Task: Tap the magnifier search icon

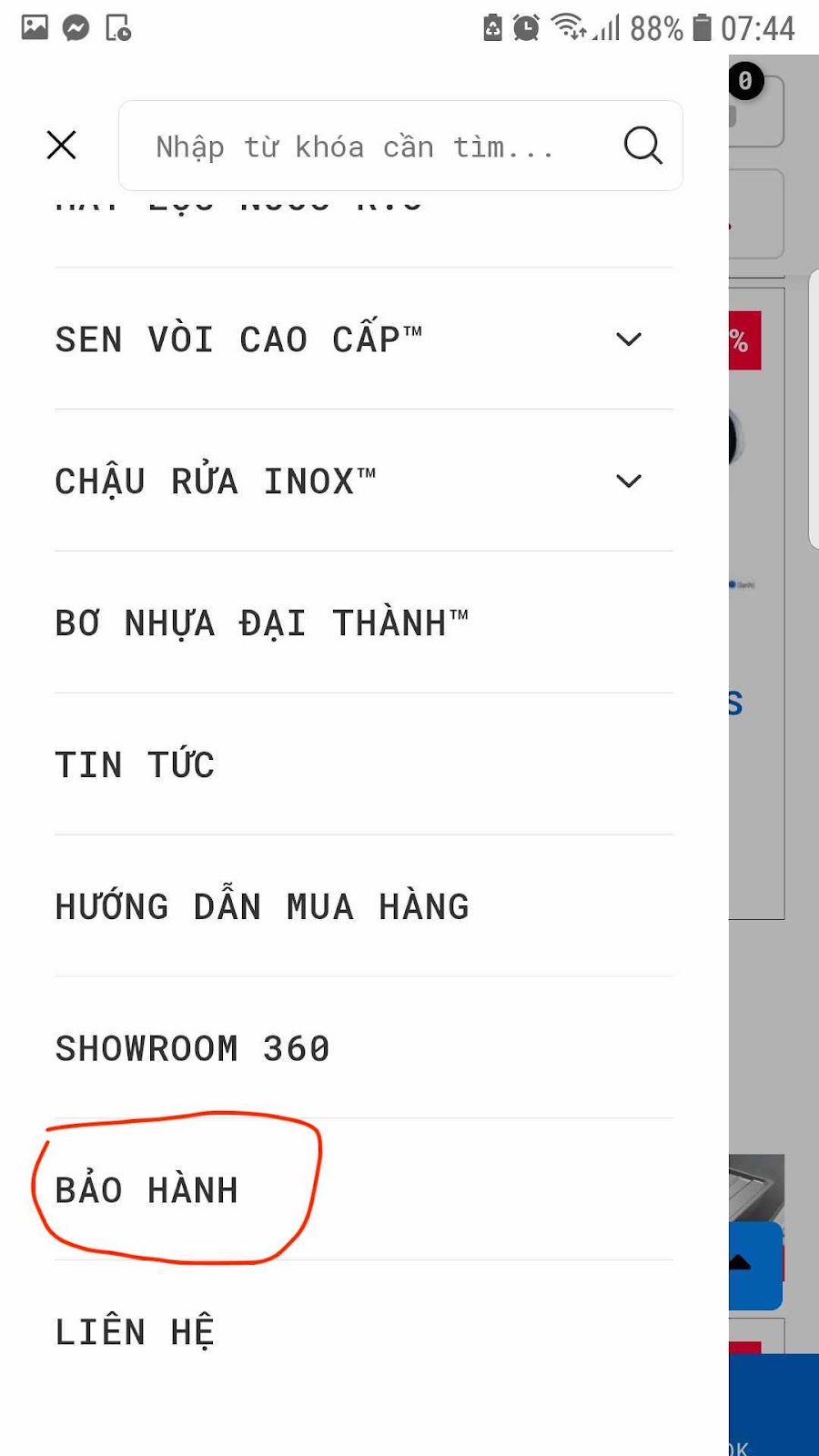Action: coord(642,145)
